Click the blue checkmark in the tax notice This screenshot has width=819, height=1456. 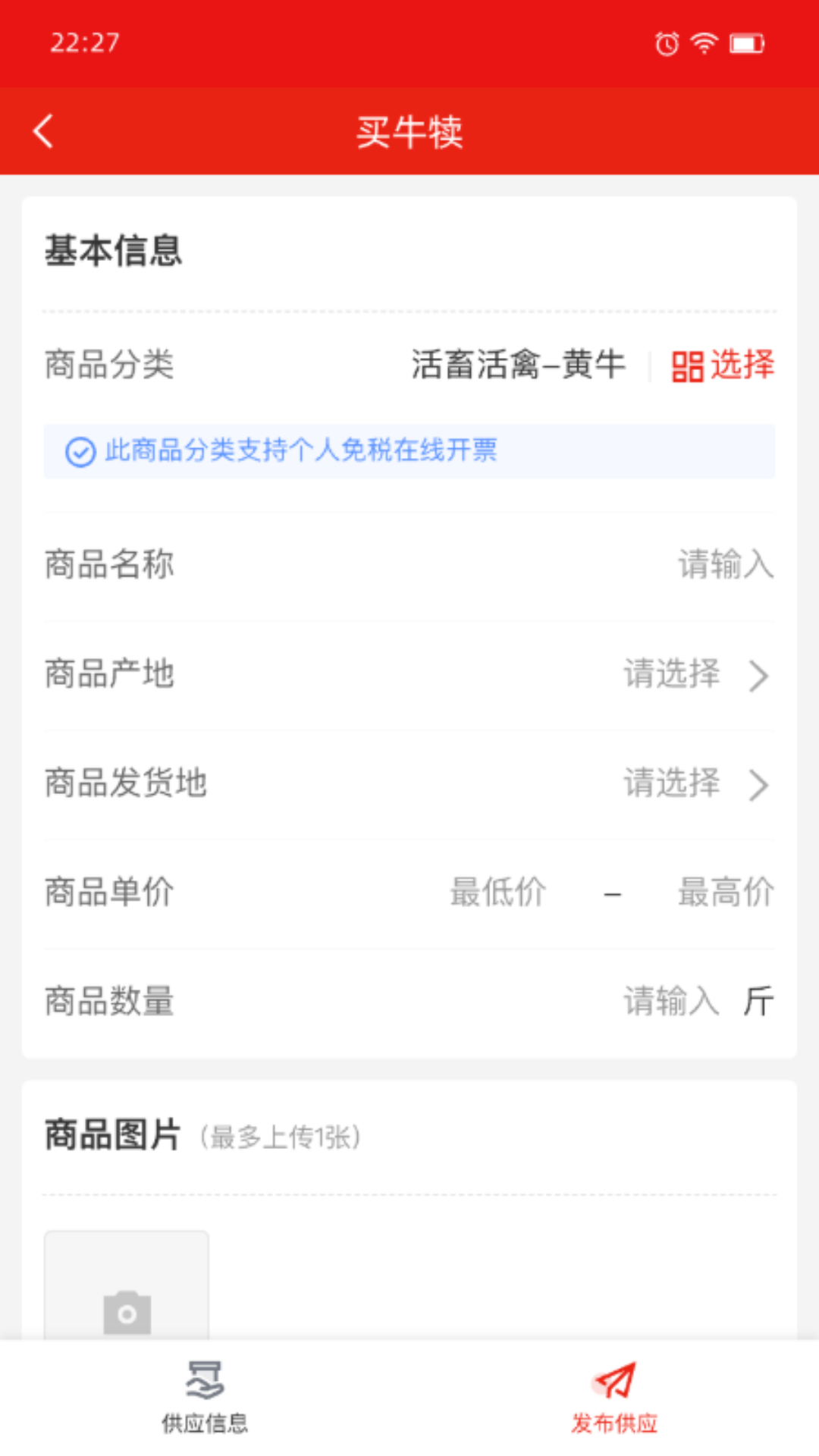tap(78, 452)
